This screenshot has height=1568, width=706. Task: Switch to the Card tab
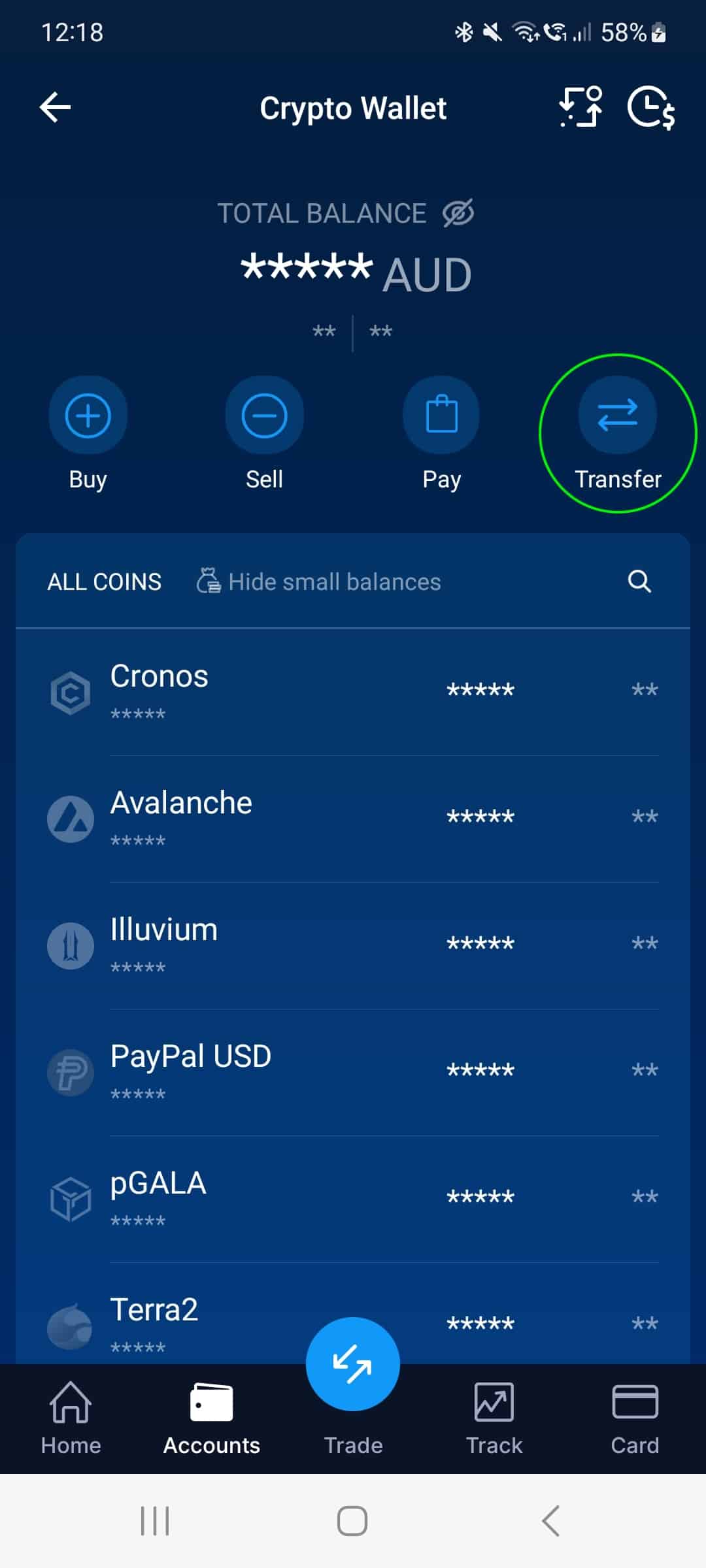[x=635, y=1419]
